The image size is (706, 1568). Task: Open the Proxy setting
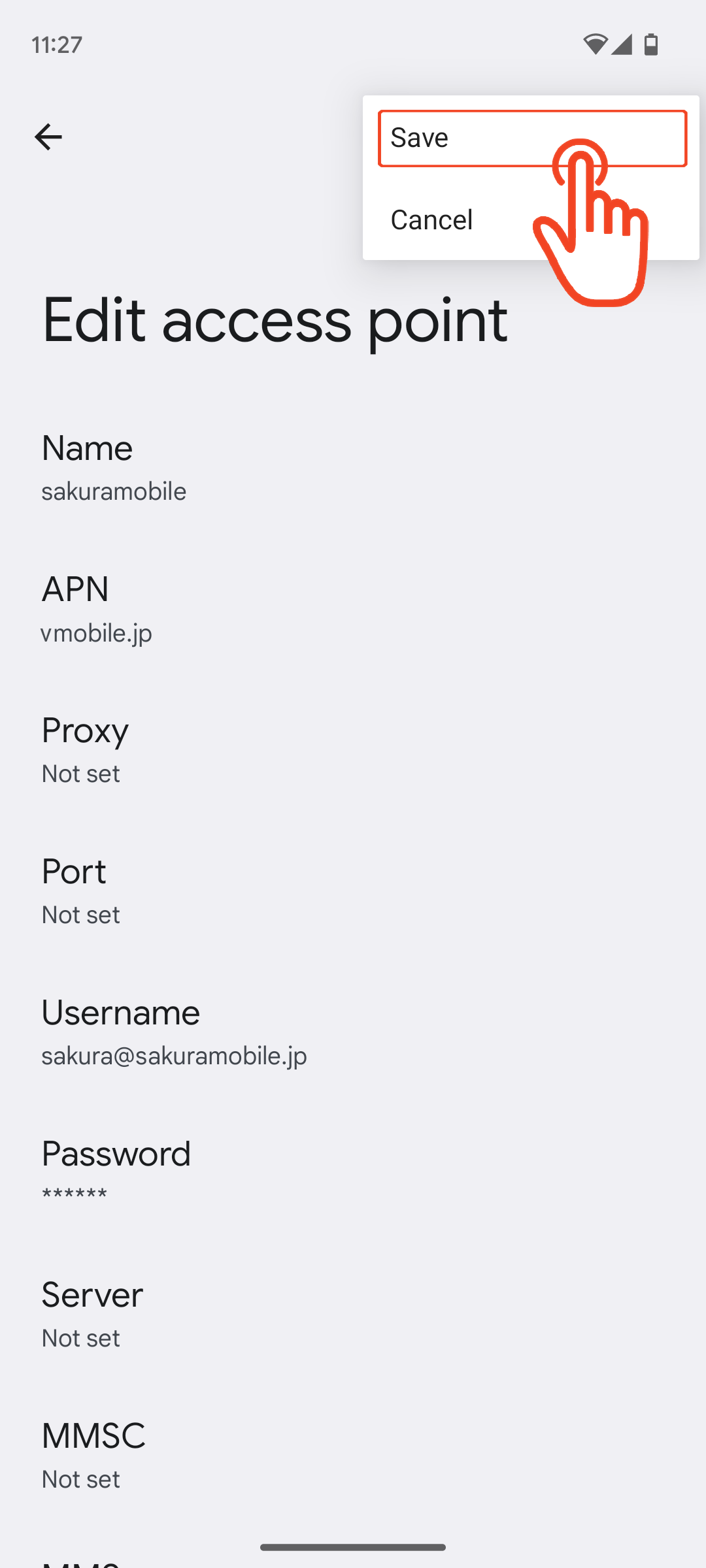tap(353, 751)
